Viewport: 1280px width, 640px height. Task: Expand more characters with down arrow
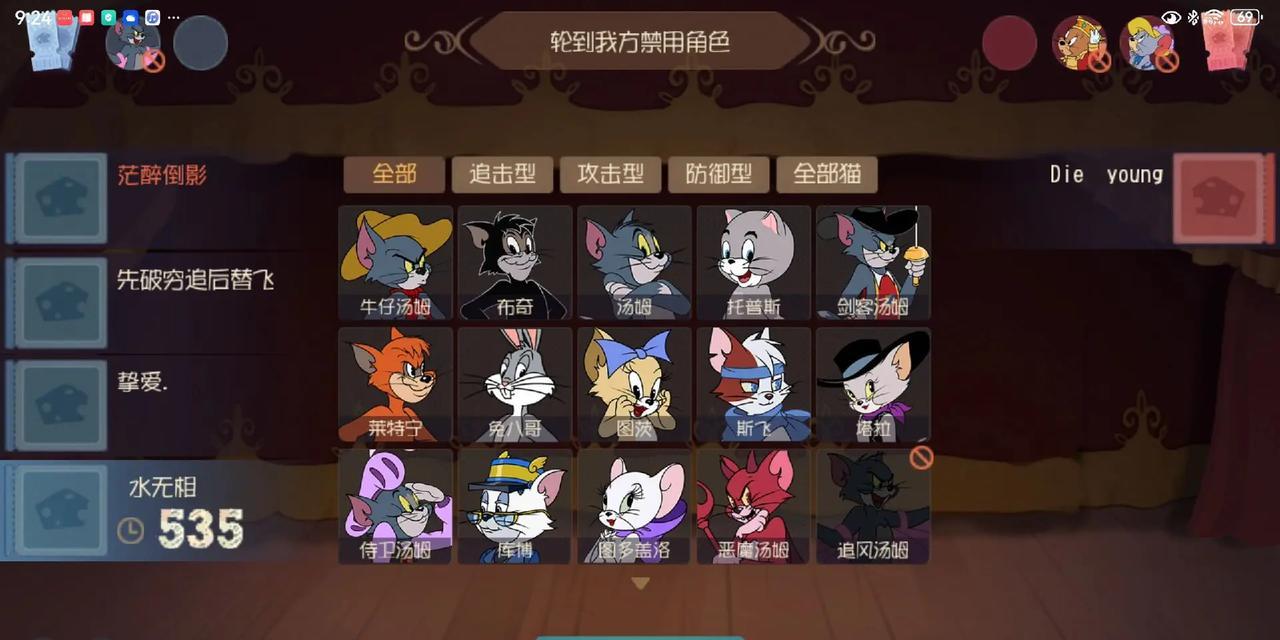pyautogui.click(x=640, y=583)
